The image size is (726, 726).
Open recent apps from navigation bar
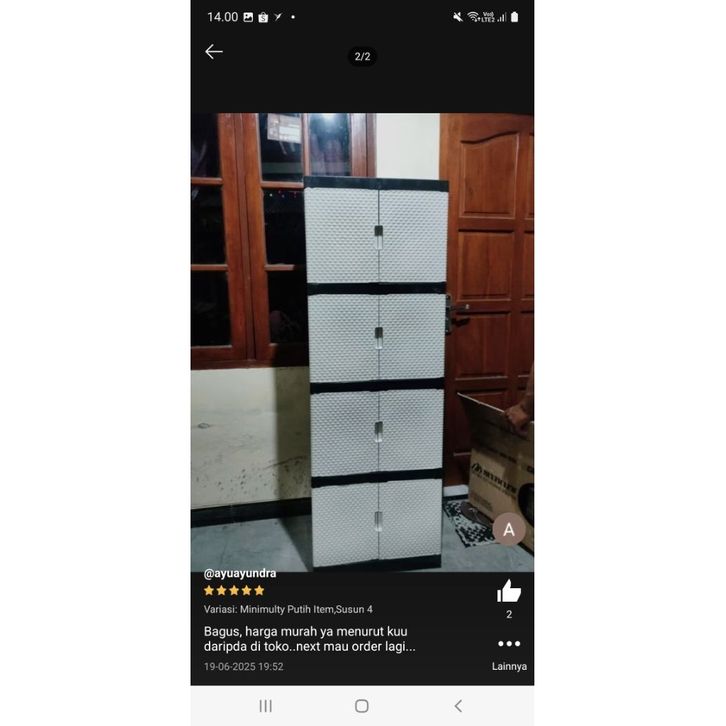click(x=266, y=706)
